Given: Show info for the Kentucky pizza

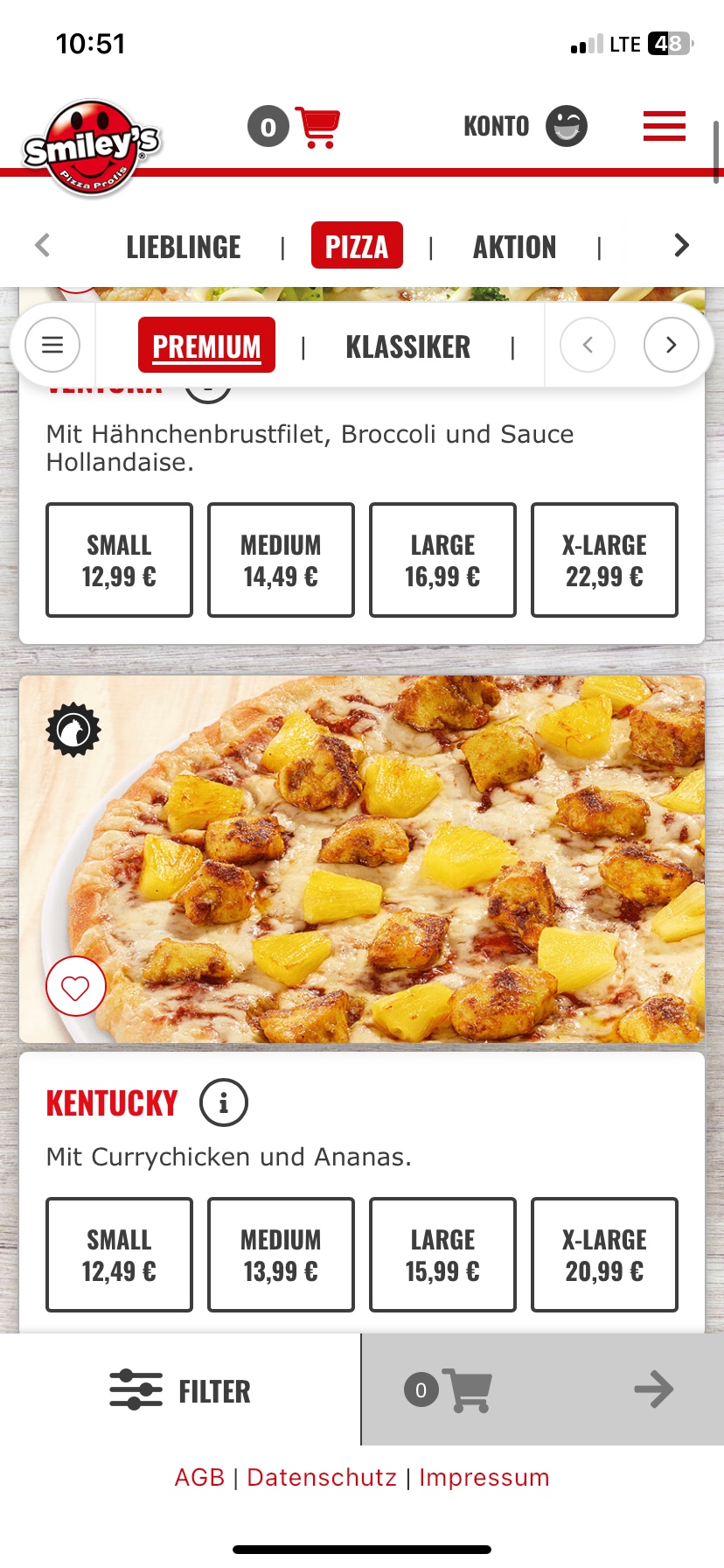Looking at the screenshot, I should tap(224, 1103).
